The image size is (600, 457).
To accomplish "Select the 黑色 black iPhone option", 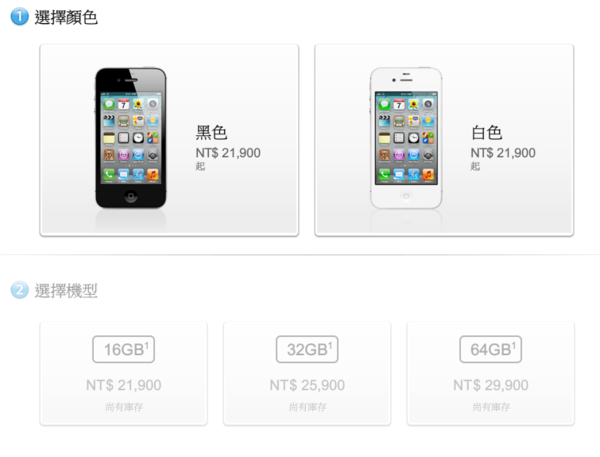I will point(169,140).
